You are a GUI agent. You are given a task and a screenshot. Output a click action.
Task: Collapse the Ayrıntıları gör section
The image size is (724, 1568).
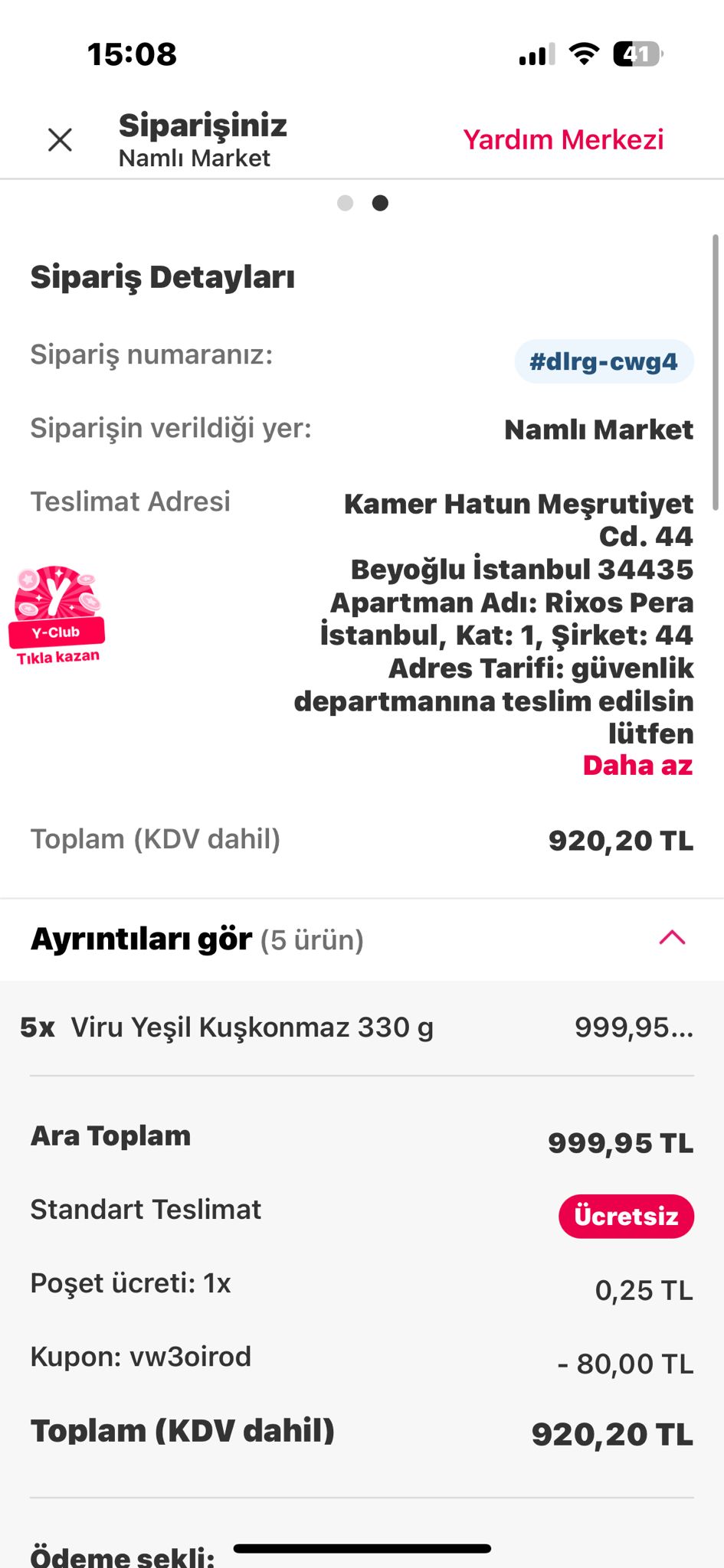(672, 938)
